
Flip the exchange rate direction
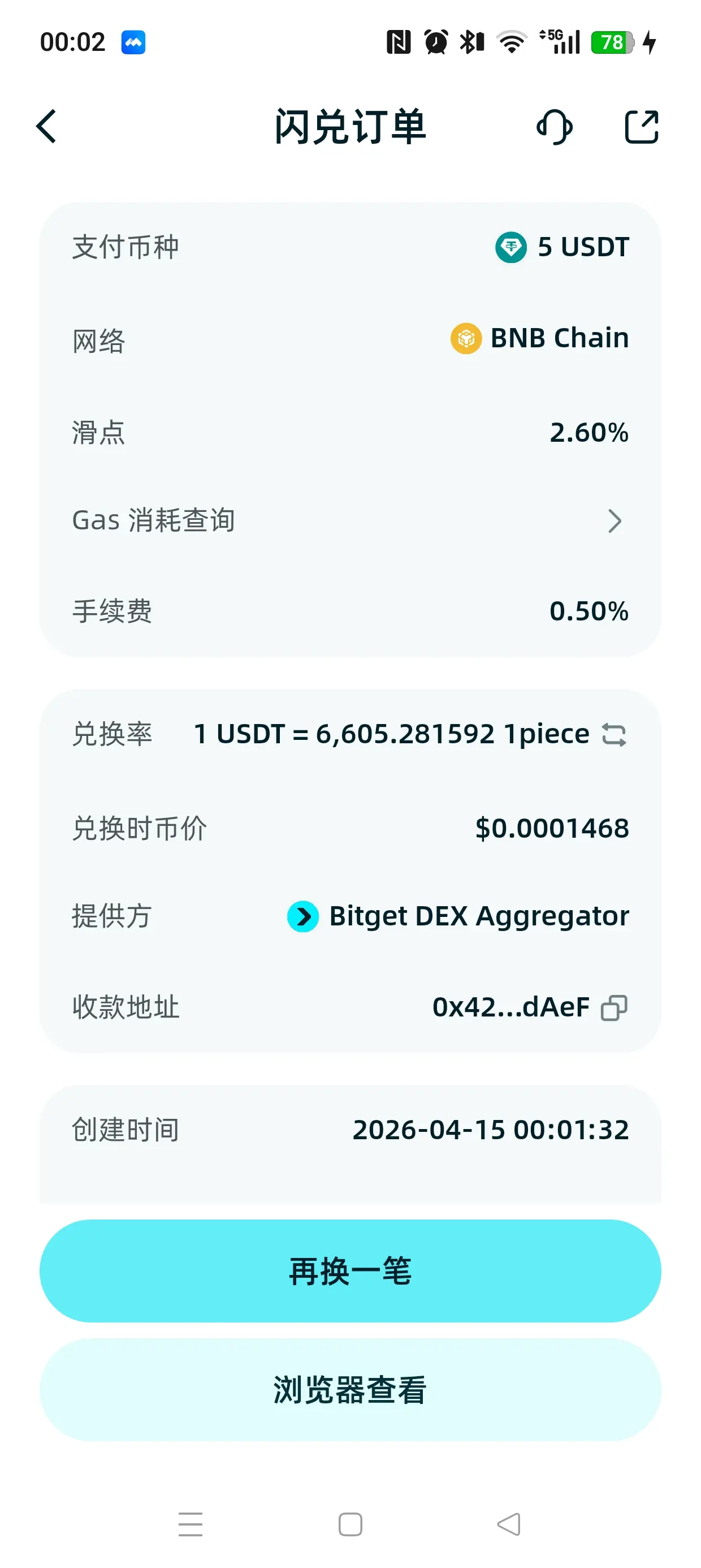point(613,735)
